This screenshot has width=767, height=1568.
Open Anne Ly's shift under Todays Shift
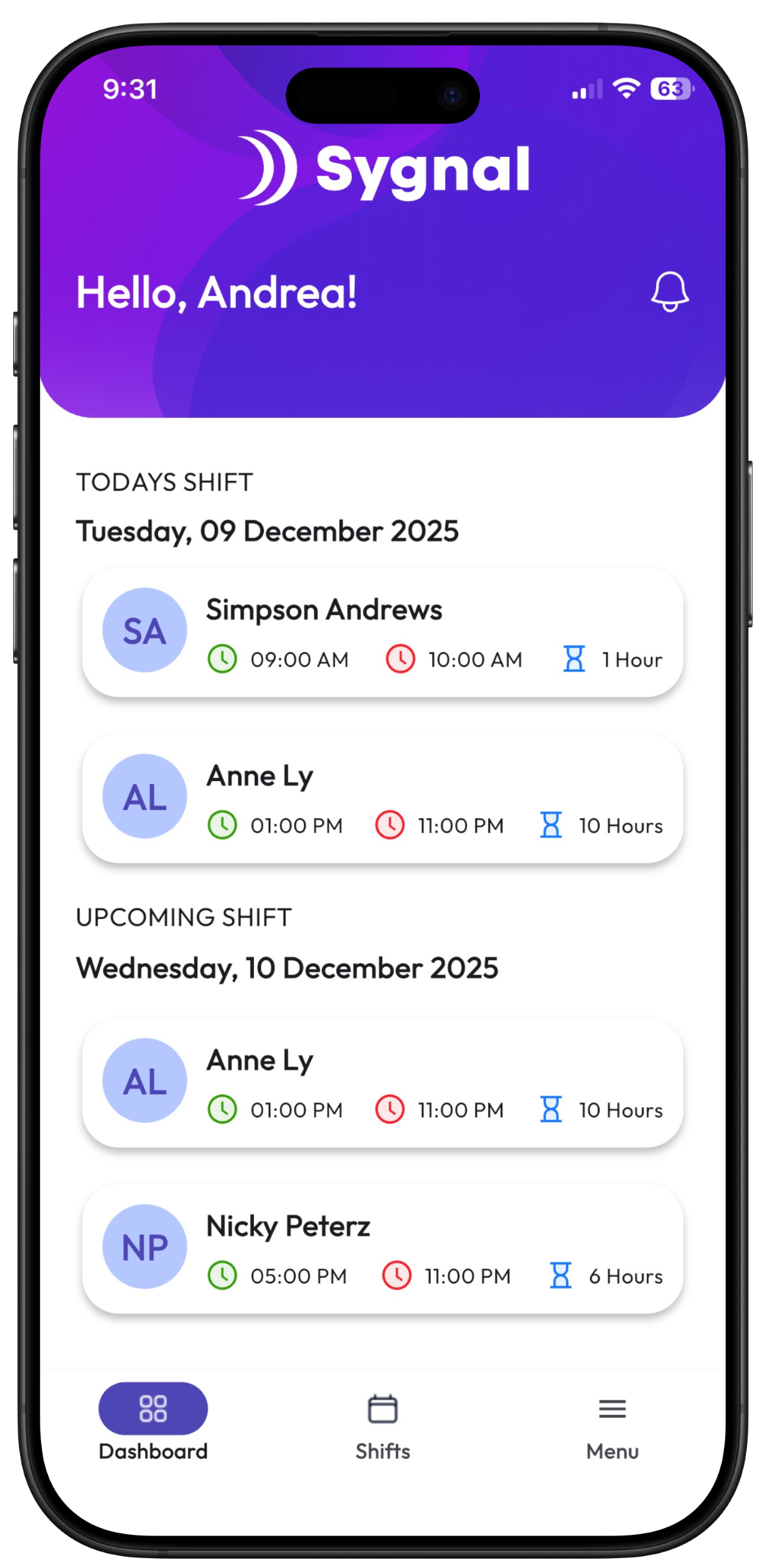click(382, 799)
